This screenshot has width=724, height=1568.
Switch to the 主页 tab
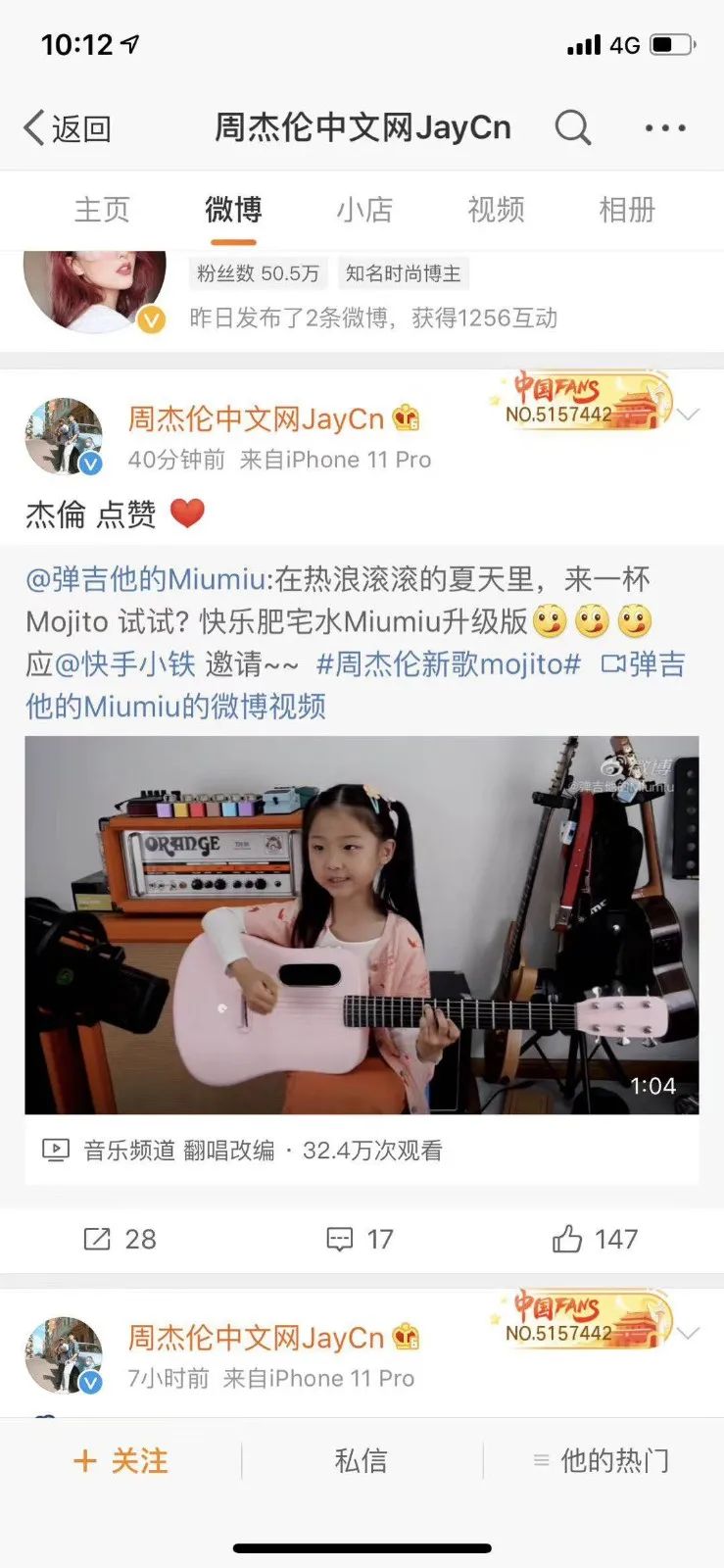102,210
